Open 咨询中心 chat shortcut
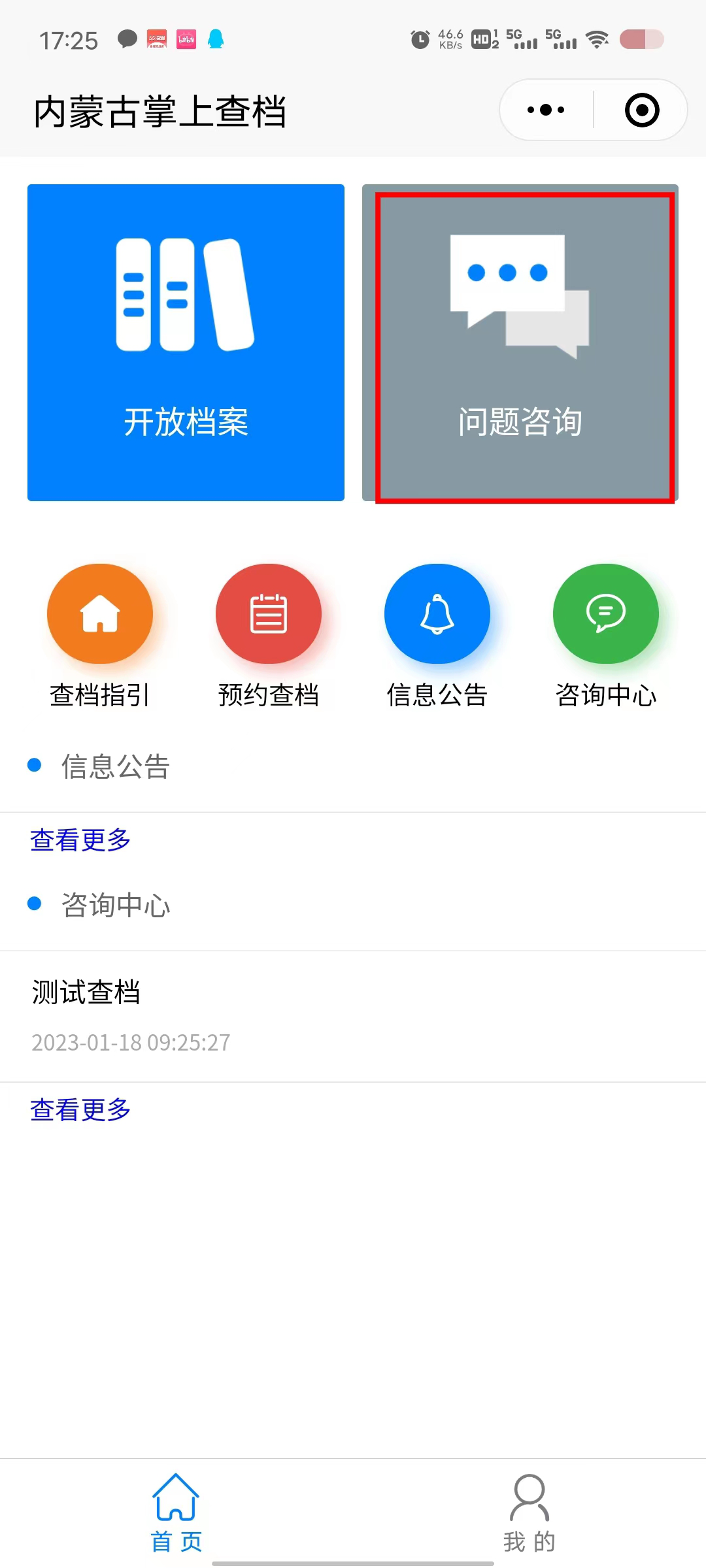 pyautogui.click(x=606, y=636)
